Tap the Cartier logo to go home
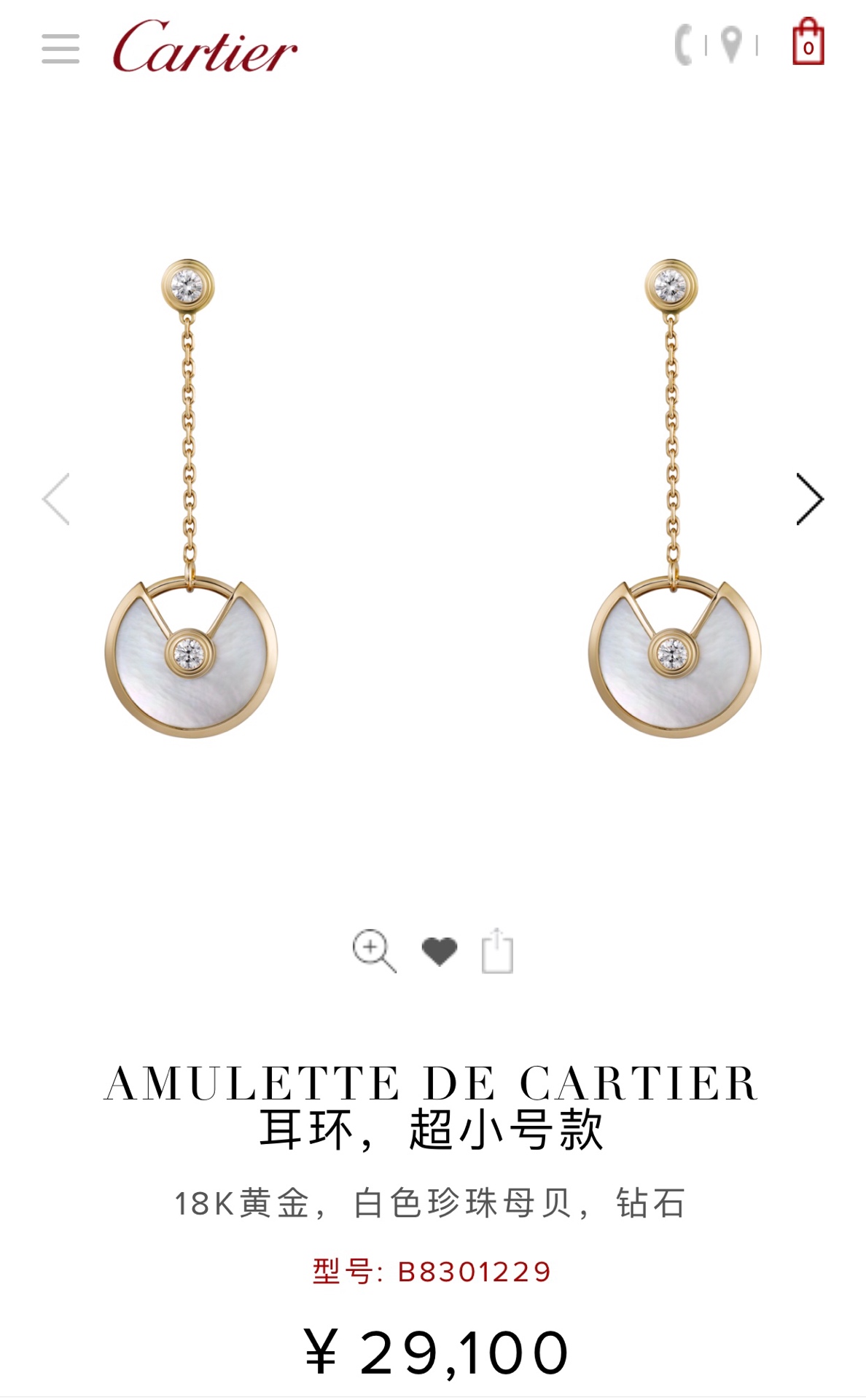The height and width of the screenshot is (1400, 866). click(205, 48)
